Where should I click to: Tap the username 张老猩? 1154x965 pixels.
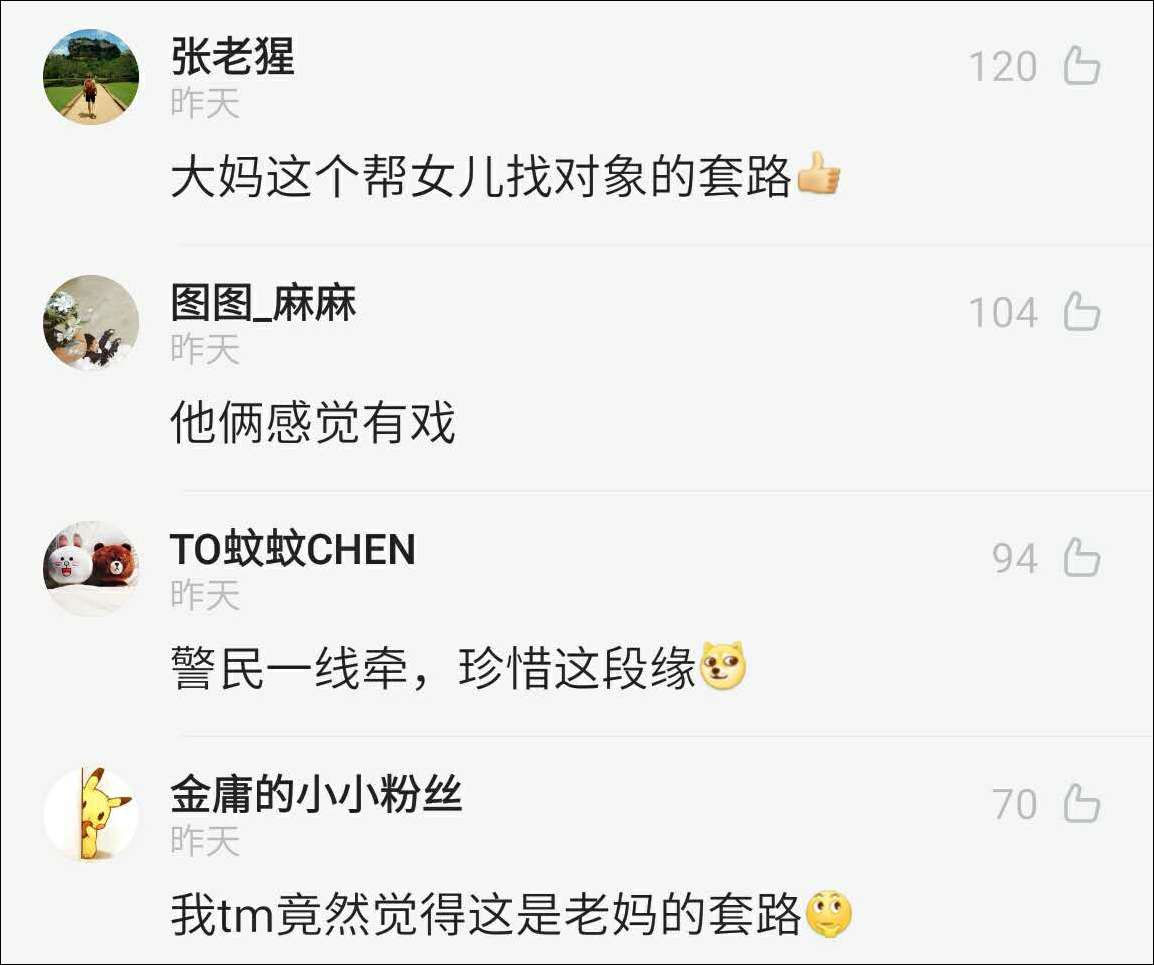[x=232, y=58]
